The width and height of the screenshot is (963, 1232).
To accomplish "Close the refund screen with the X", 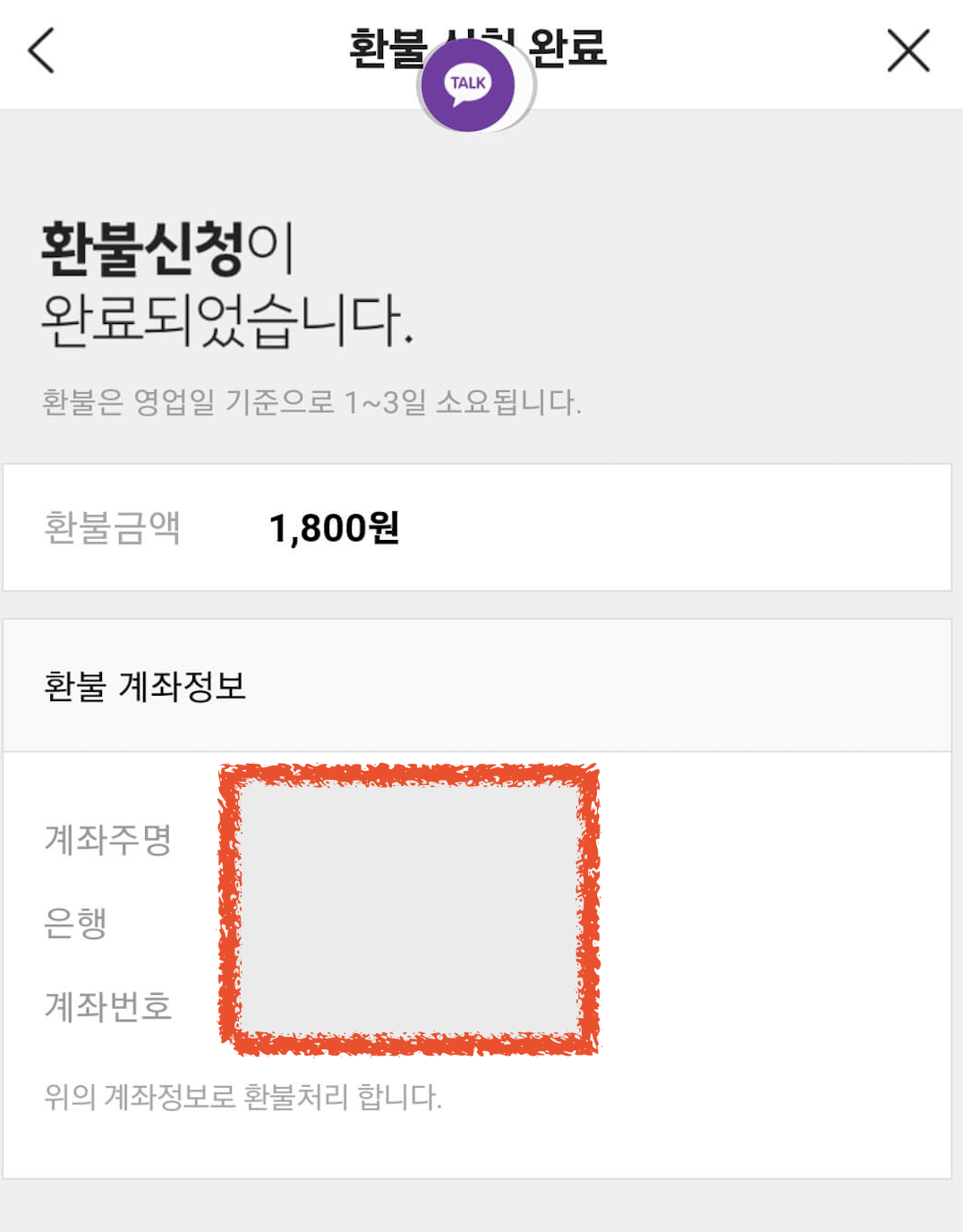I will [x=908, y=51].
